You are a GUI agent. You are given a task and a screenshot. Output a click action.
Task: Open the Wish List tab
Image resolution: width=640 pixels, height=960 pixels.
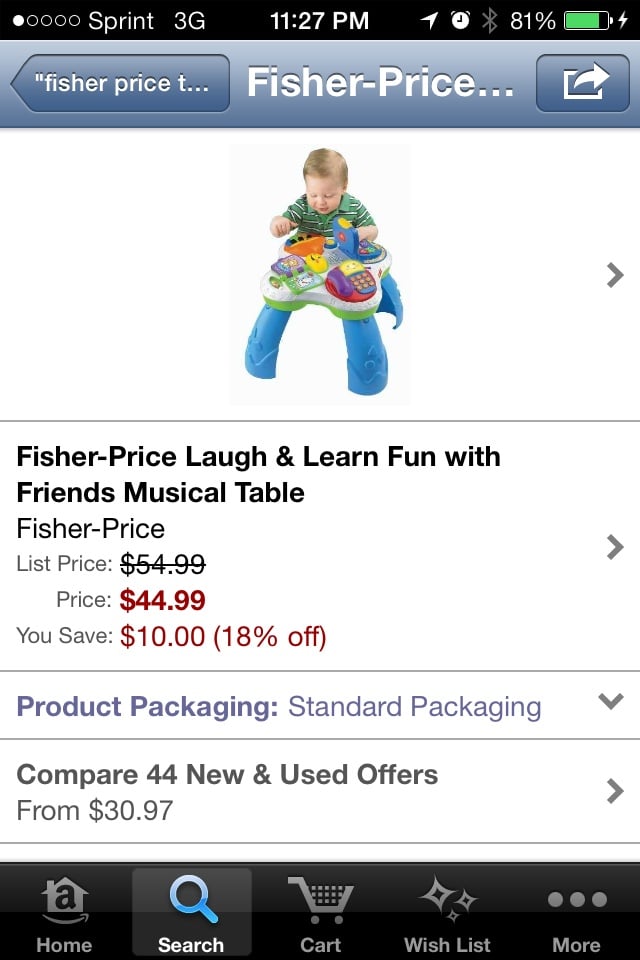pos(447,914)
